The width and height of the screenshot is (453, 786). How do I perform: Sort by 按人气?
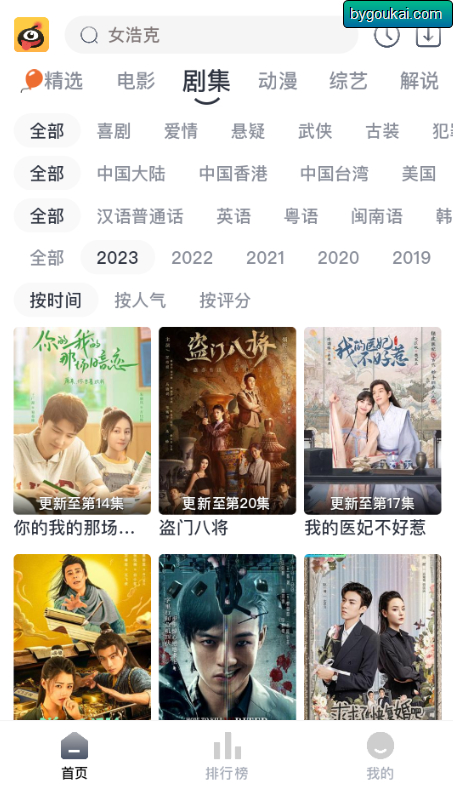(x=140, y=301)
